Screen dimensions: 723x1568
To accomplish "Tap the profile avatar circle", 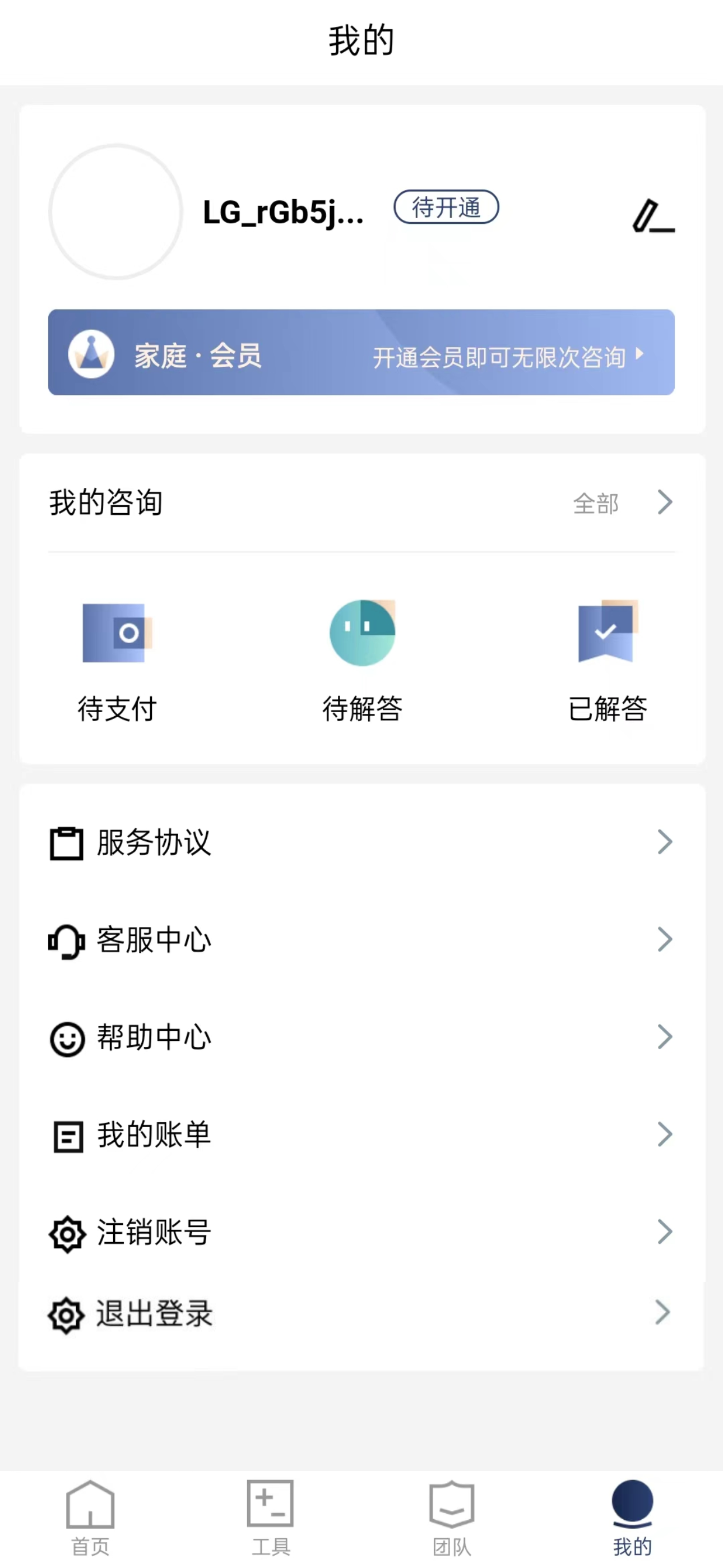I will [115, 212].
